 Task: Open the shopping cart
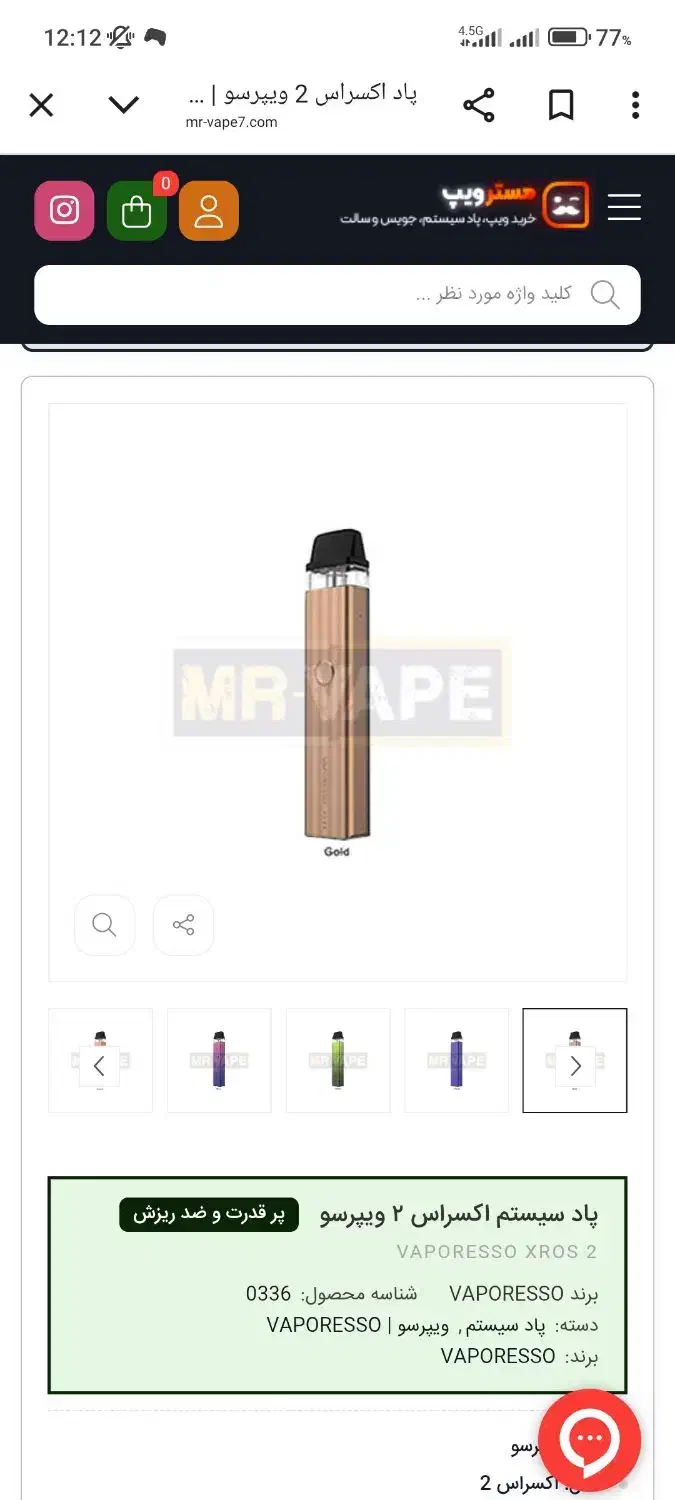(137, 211)
